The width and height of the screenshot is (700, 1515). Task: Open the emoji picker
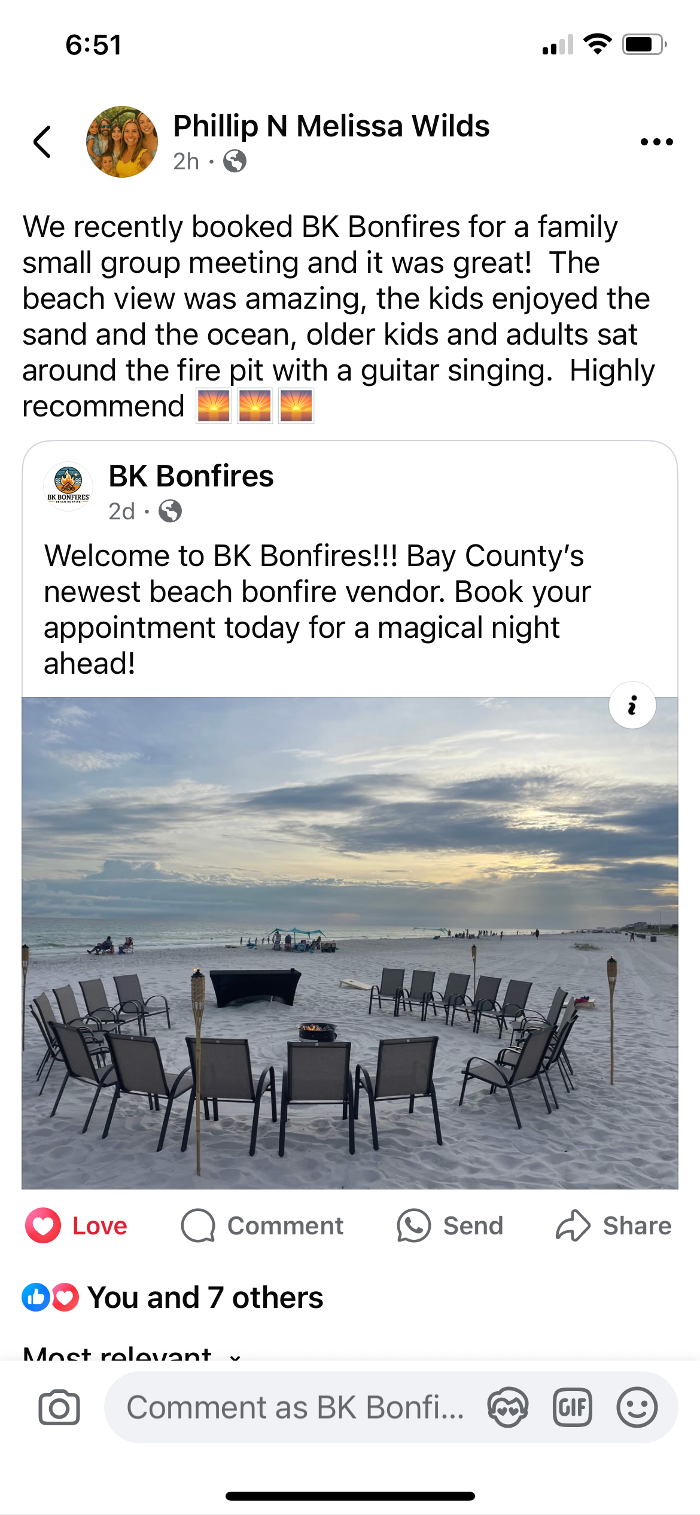[x=637, y=1408]
